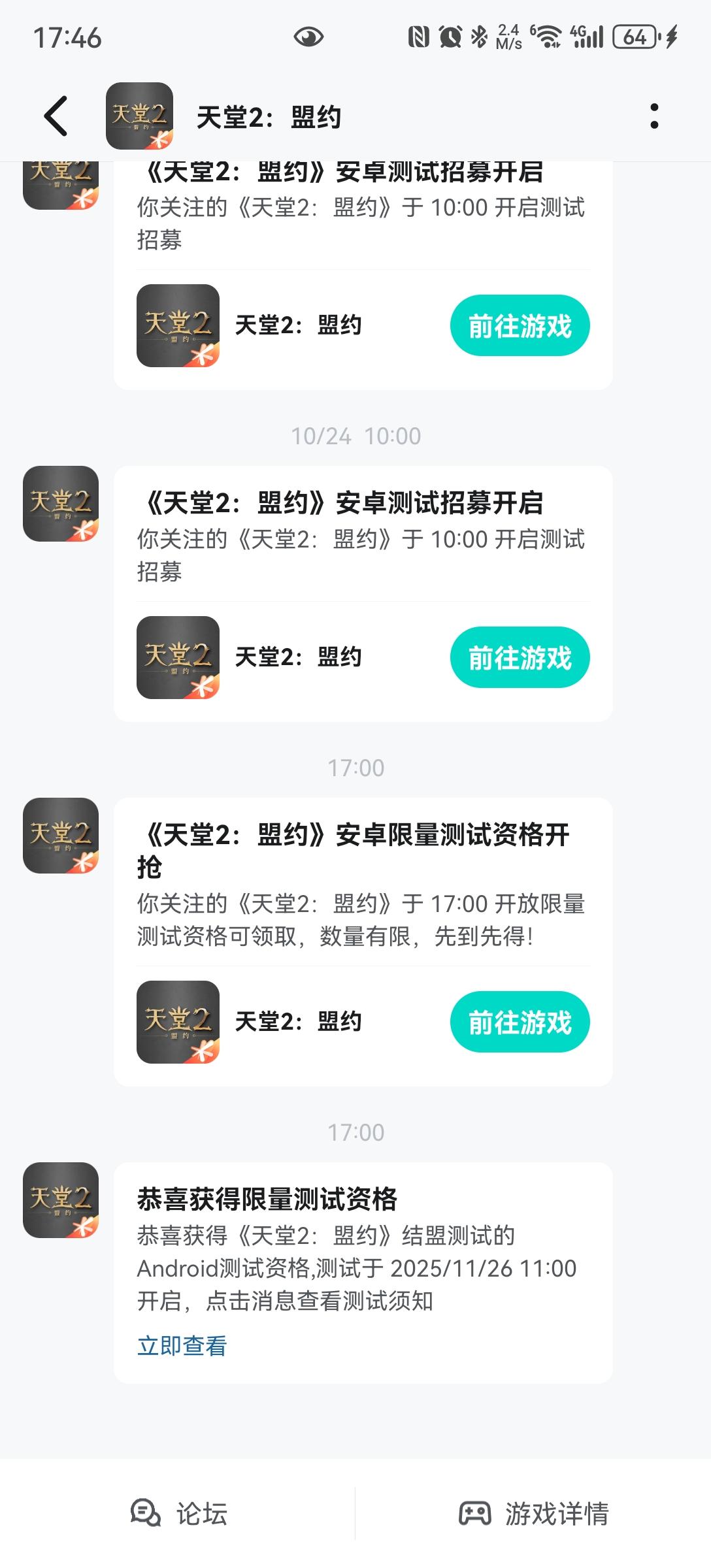Tap the 10/24 10:00 timestamp divider
The width and height of the screenshot is (711, 1568).
click(355, 436)
